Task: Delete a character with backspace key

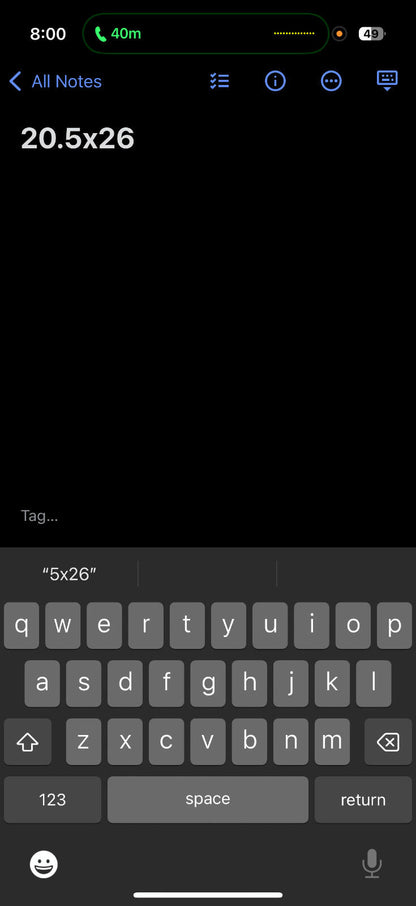Action: 388,742
